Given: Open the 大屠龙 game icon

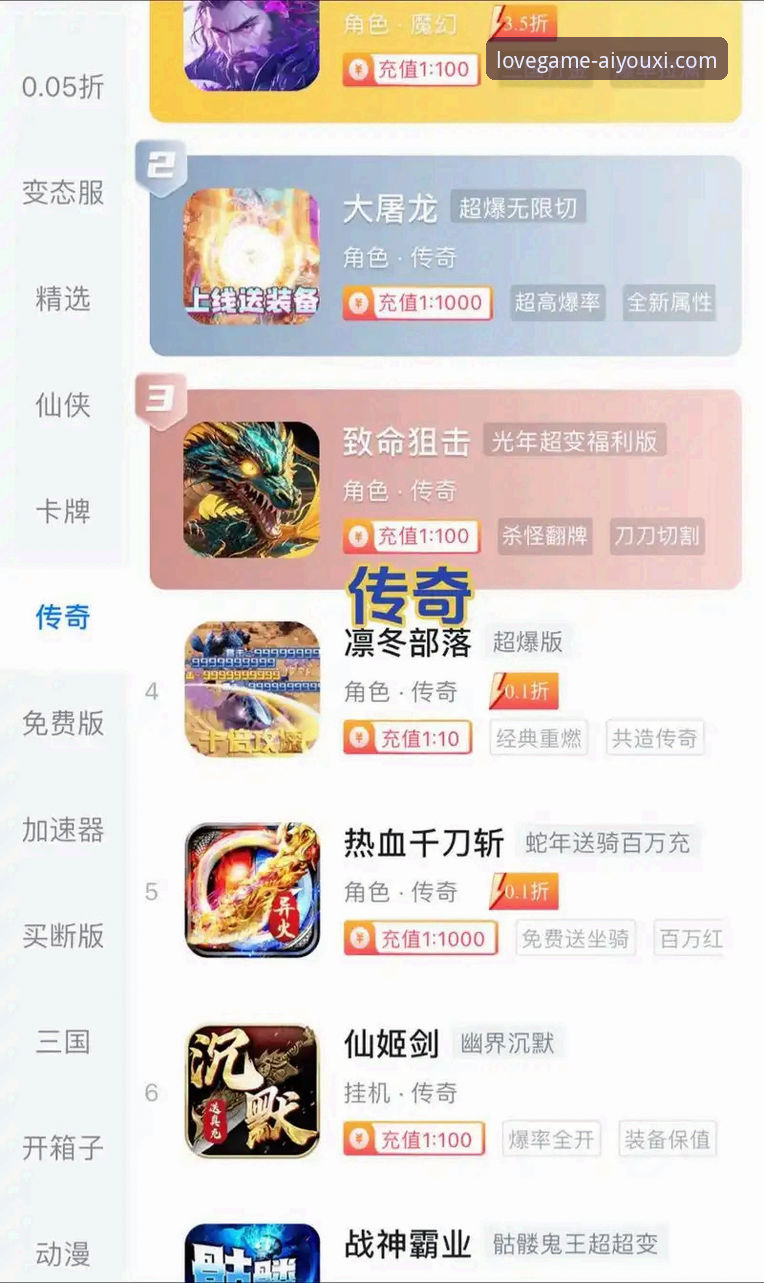Looking at the screenshot, I should tap(250, 252).
